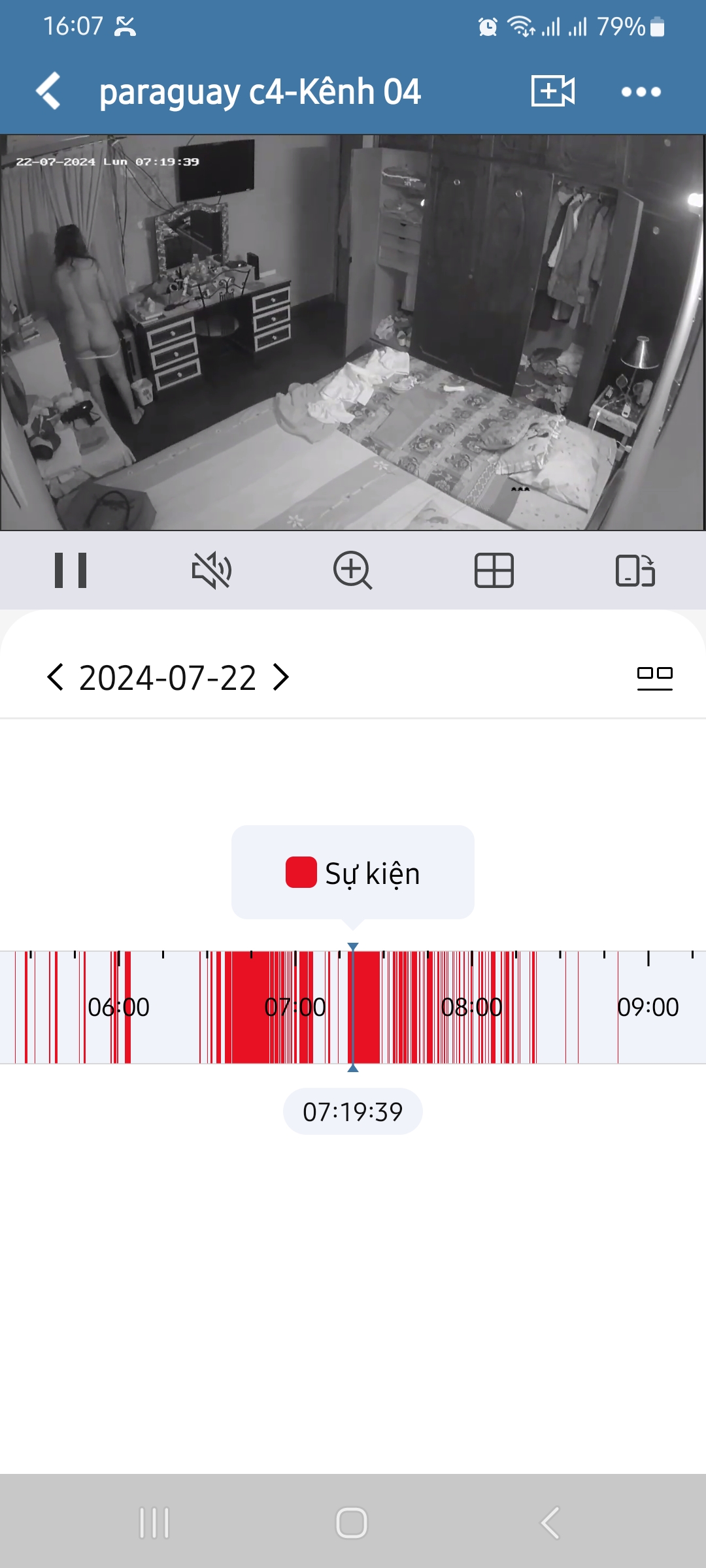Screen dimensions: 706x1568
Task: Open the date picker for 2024-07-22
Action: click(x=167, y=678)
